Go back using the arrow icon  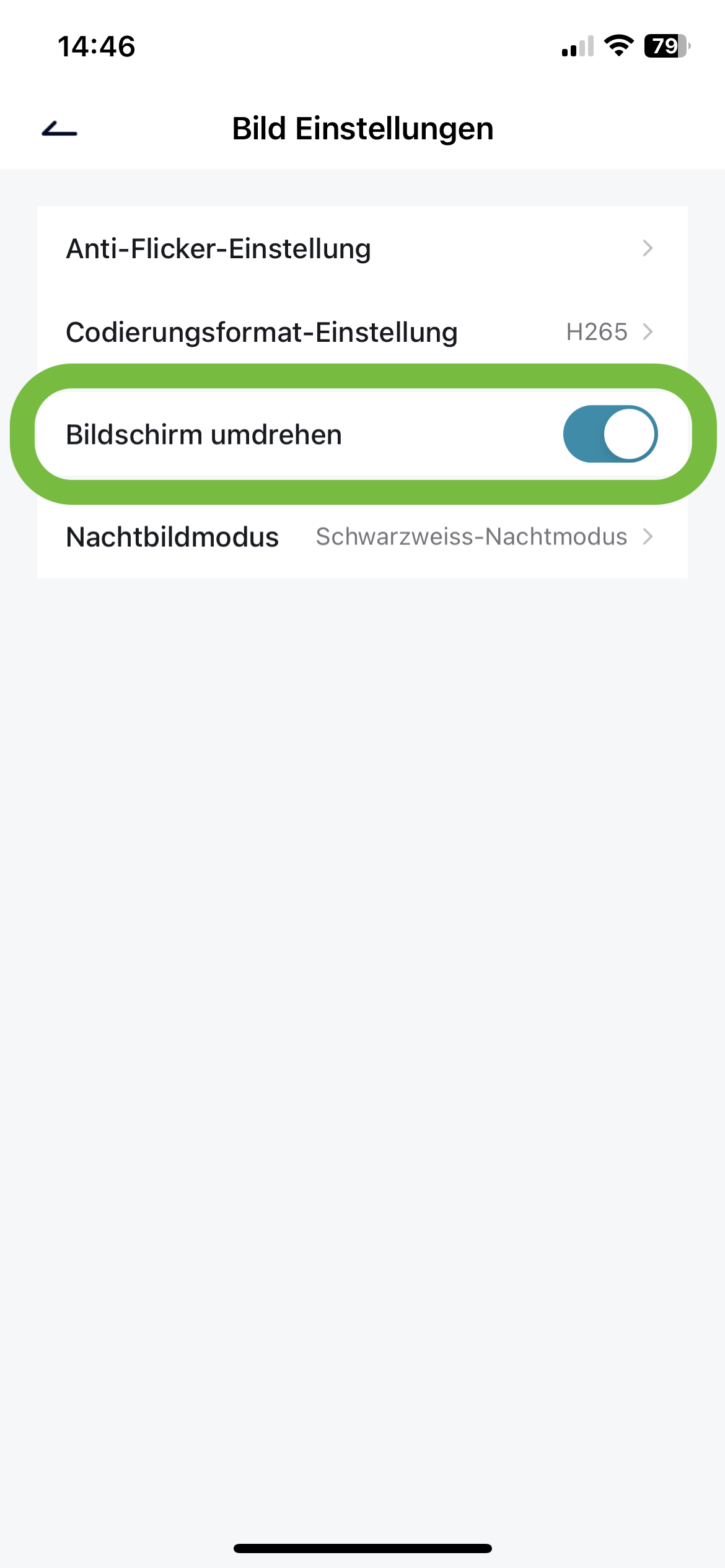pyautogui.click(x=59, y=129)
